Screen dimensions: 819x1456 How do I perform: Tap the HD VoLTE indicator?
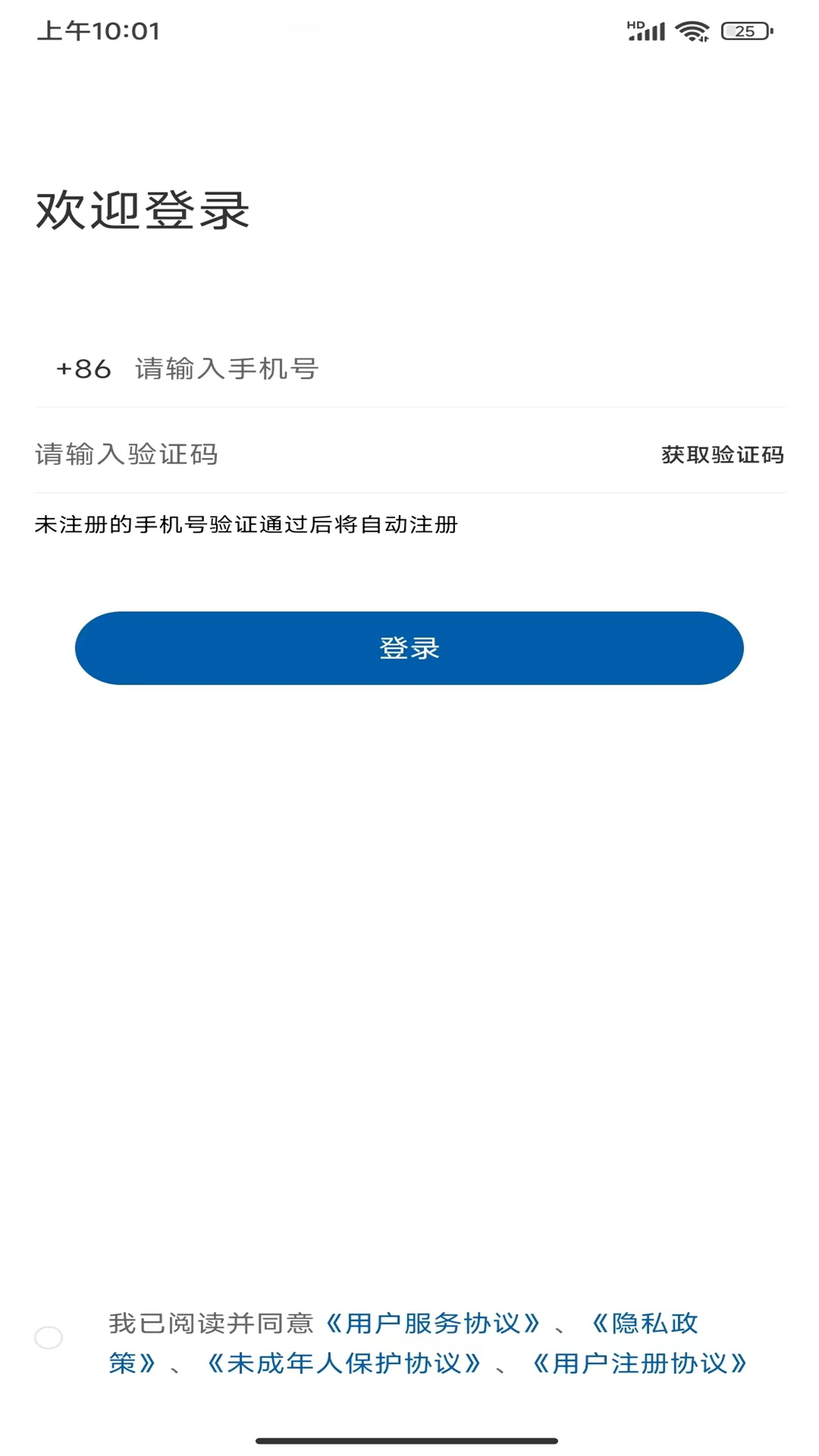point(635,24)
